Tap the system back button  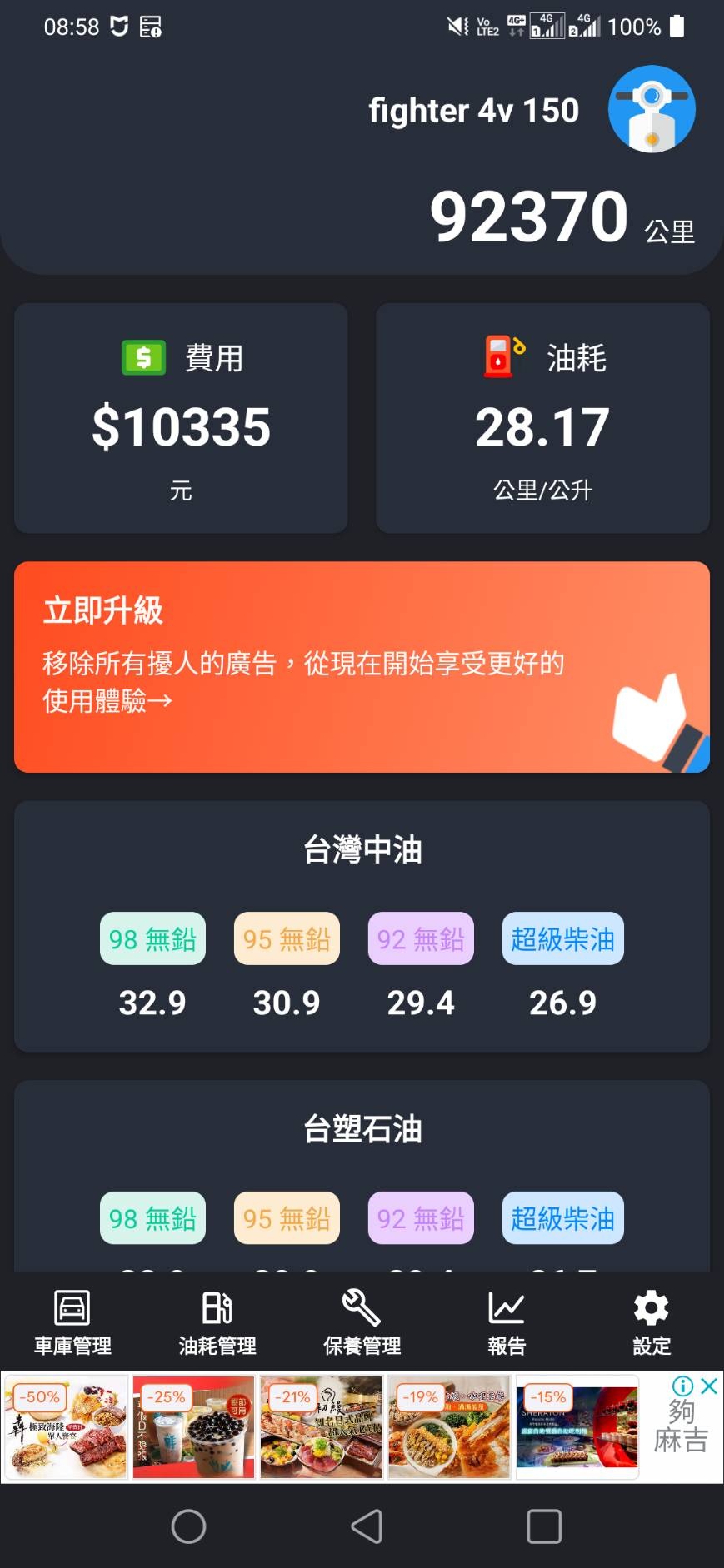[x=367, y=1526]
